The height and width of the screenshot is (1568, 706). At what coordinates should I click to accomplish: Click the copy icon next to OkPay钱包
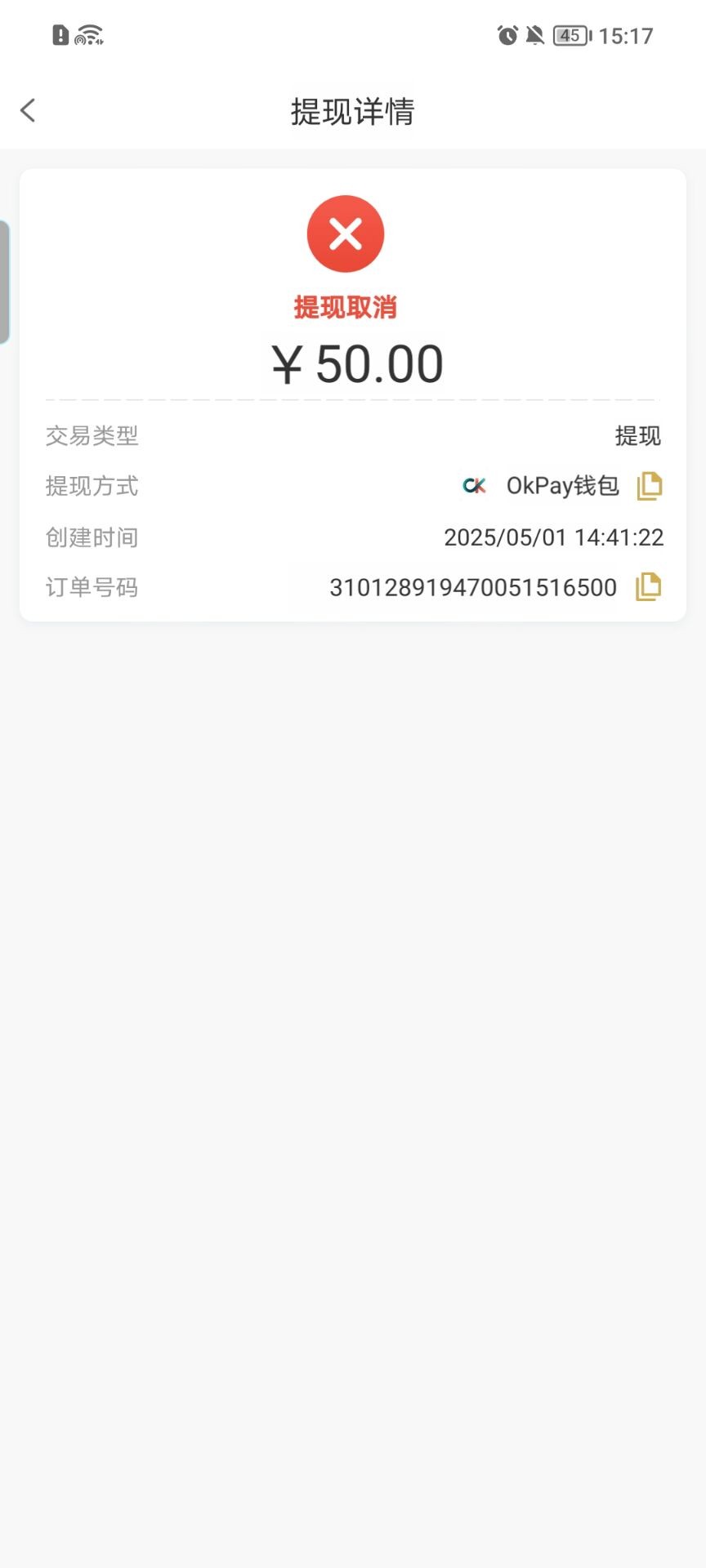tap(648, 486)
